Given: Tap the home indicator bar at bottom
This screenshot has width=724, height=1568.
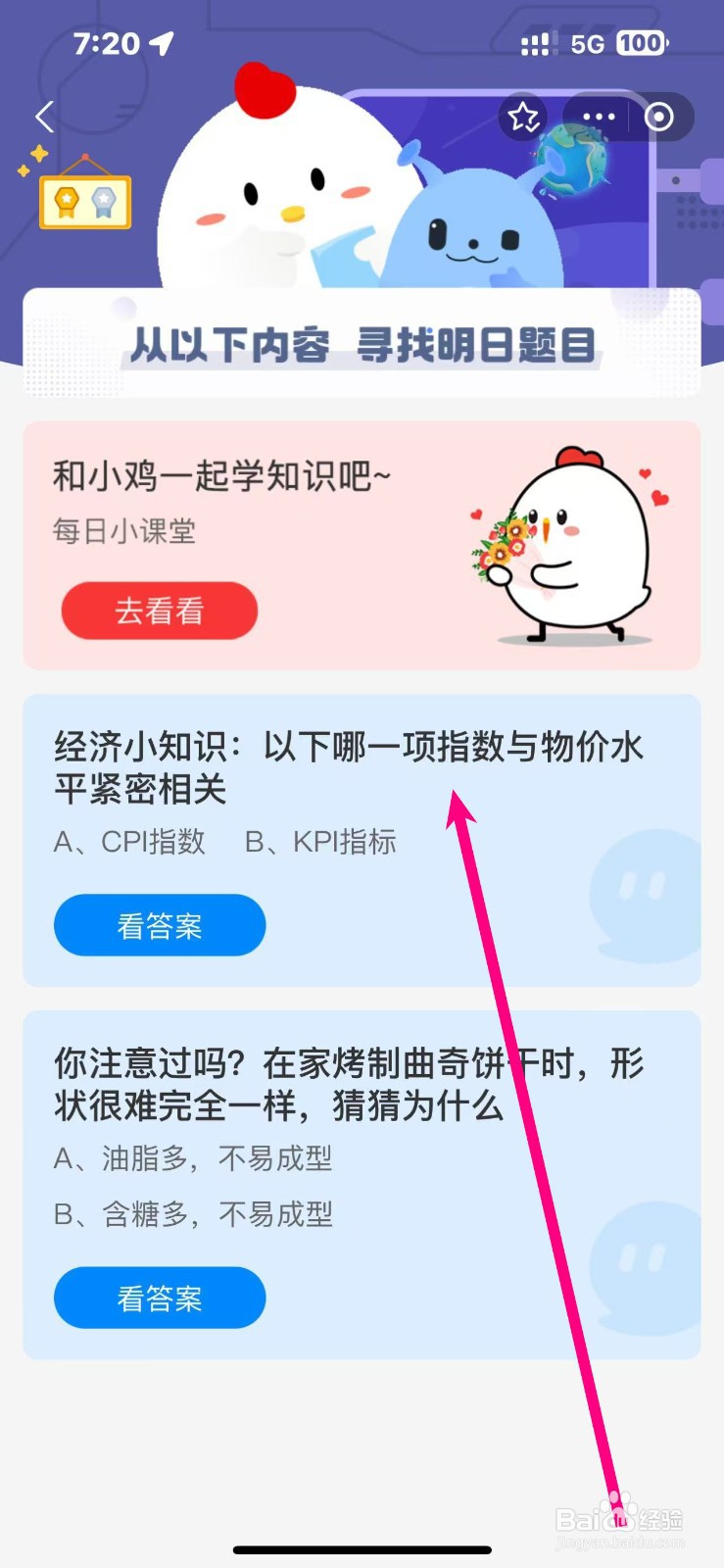Looking at the screenshot, I should click(362, 1551).
